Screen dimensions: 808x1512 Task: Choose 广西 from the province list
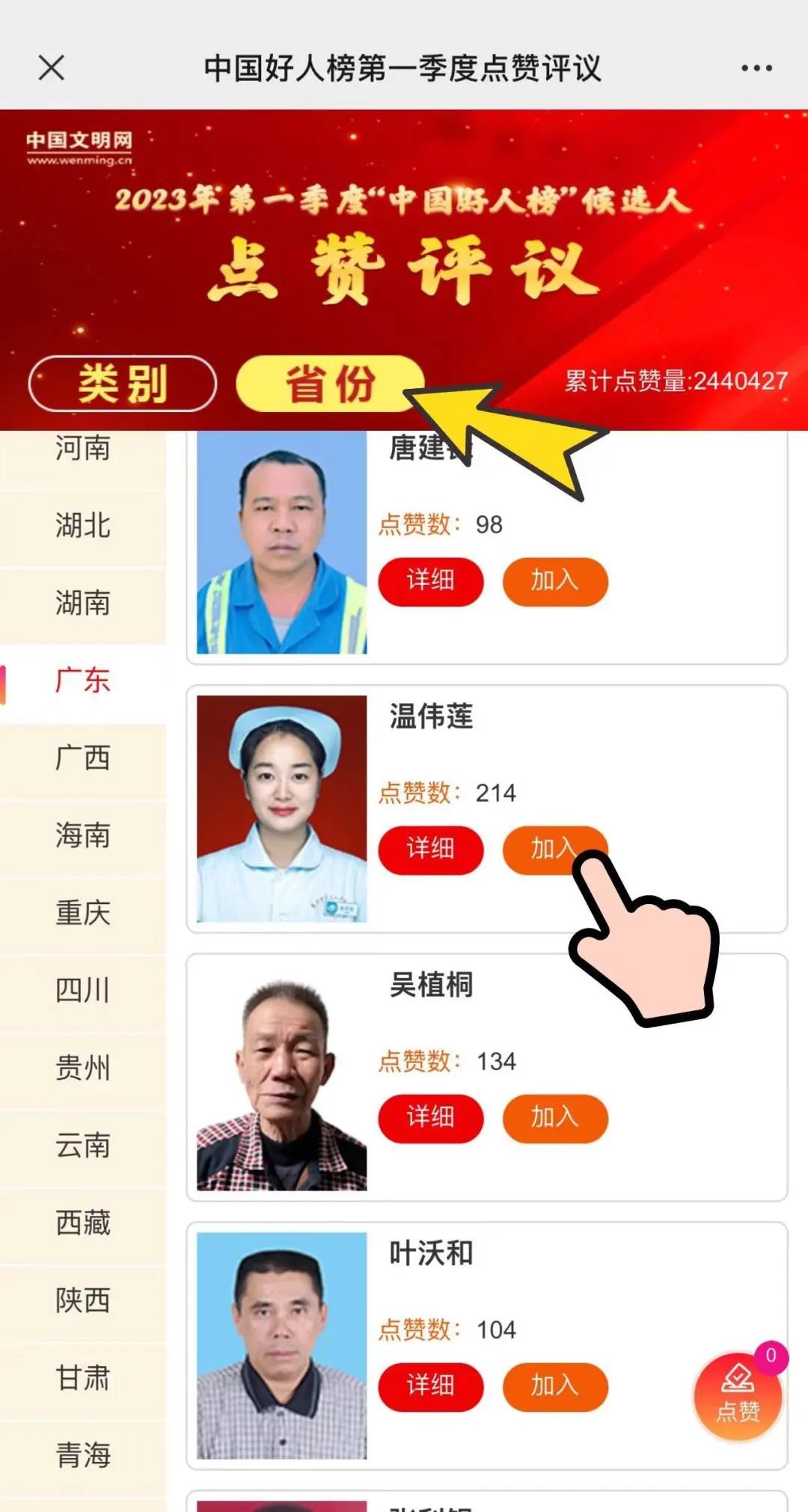click(82, 758)
